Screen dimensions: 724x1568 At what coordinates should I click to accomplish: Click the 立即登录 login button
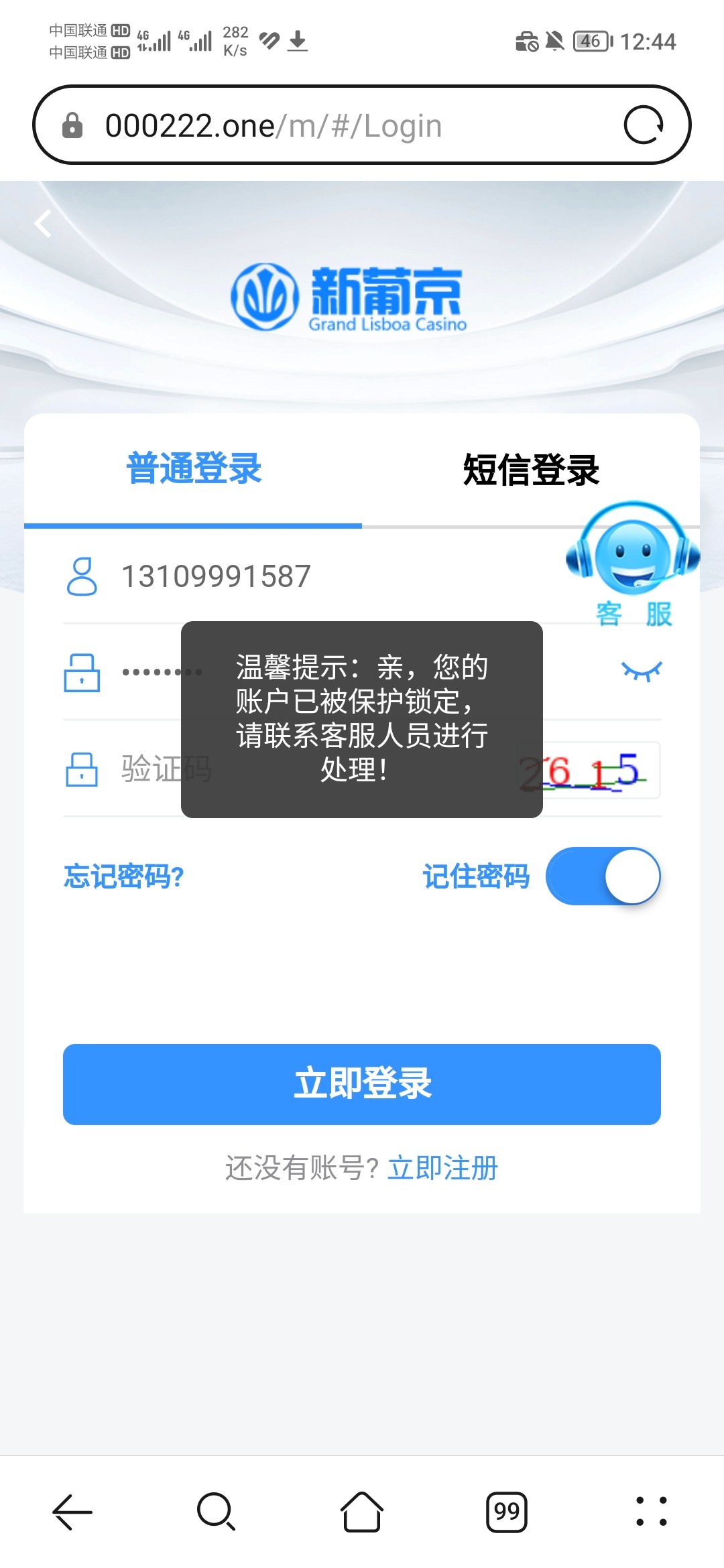tap(361, 1084)
